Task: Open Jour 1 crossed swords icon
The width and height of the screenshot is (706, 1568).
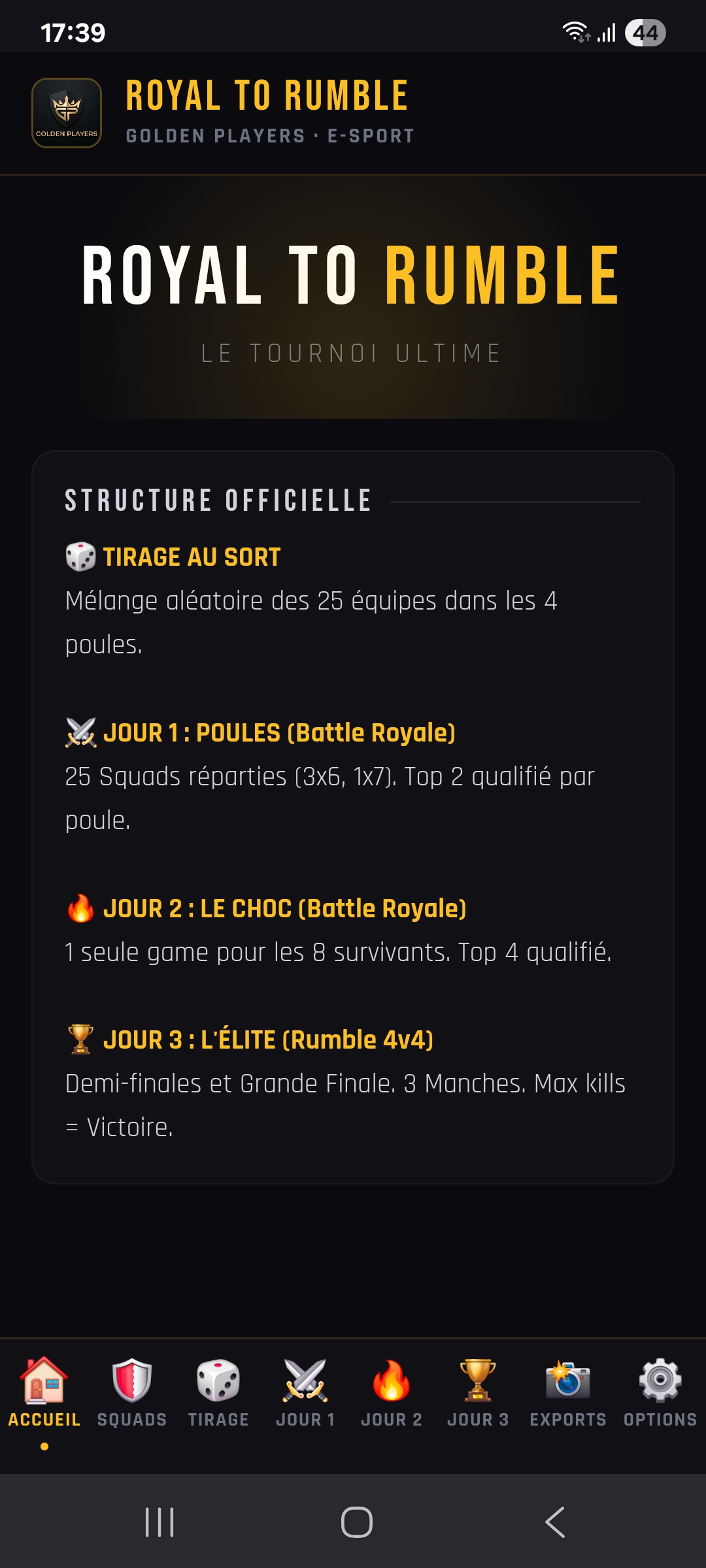Action: (x=304, y=1380)
